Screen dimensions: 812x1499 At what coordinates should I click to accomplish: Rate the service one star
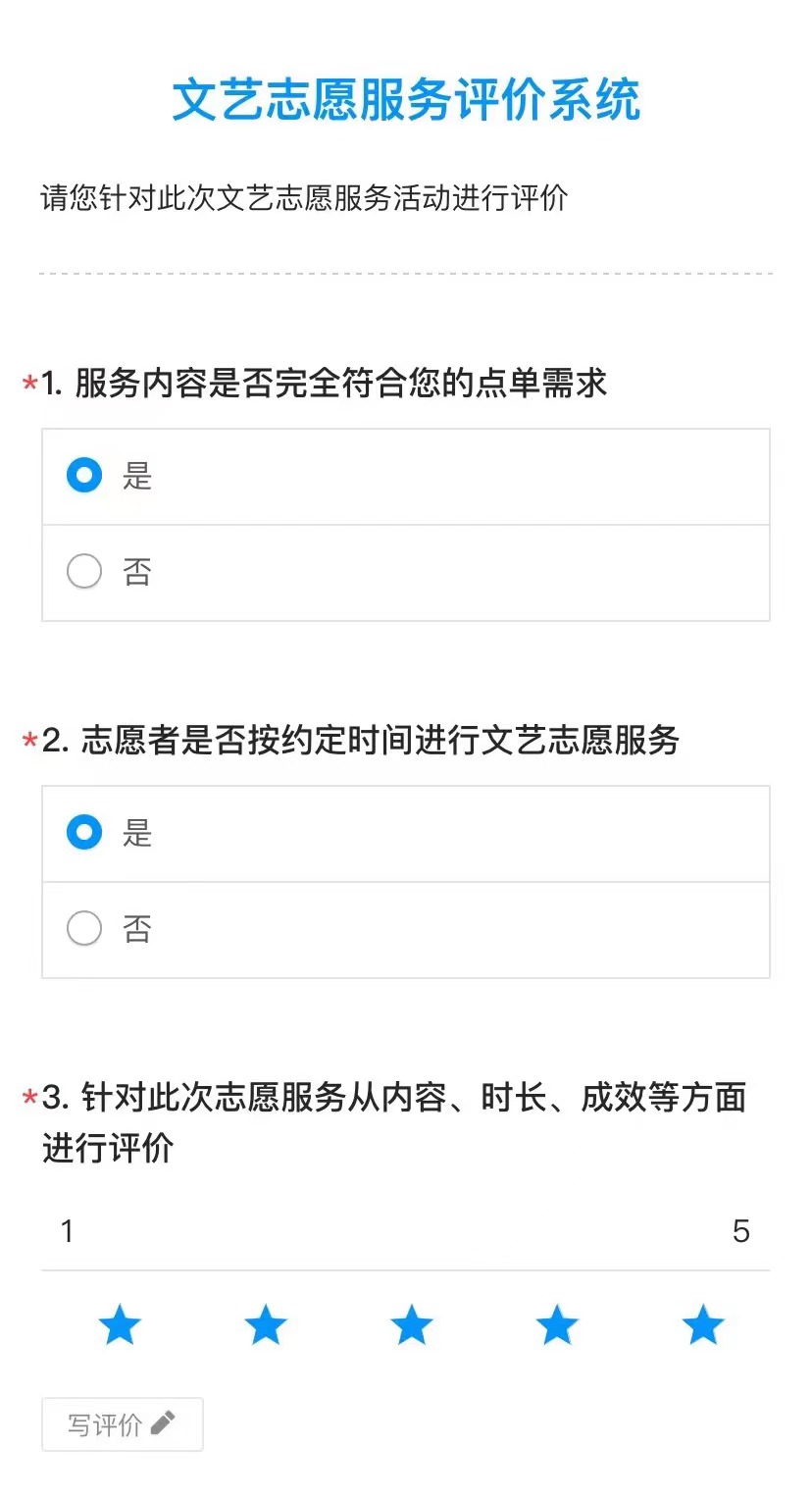[121, 1325]
